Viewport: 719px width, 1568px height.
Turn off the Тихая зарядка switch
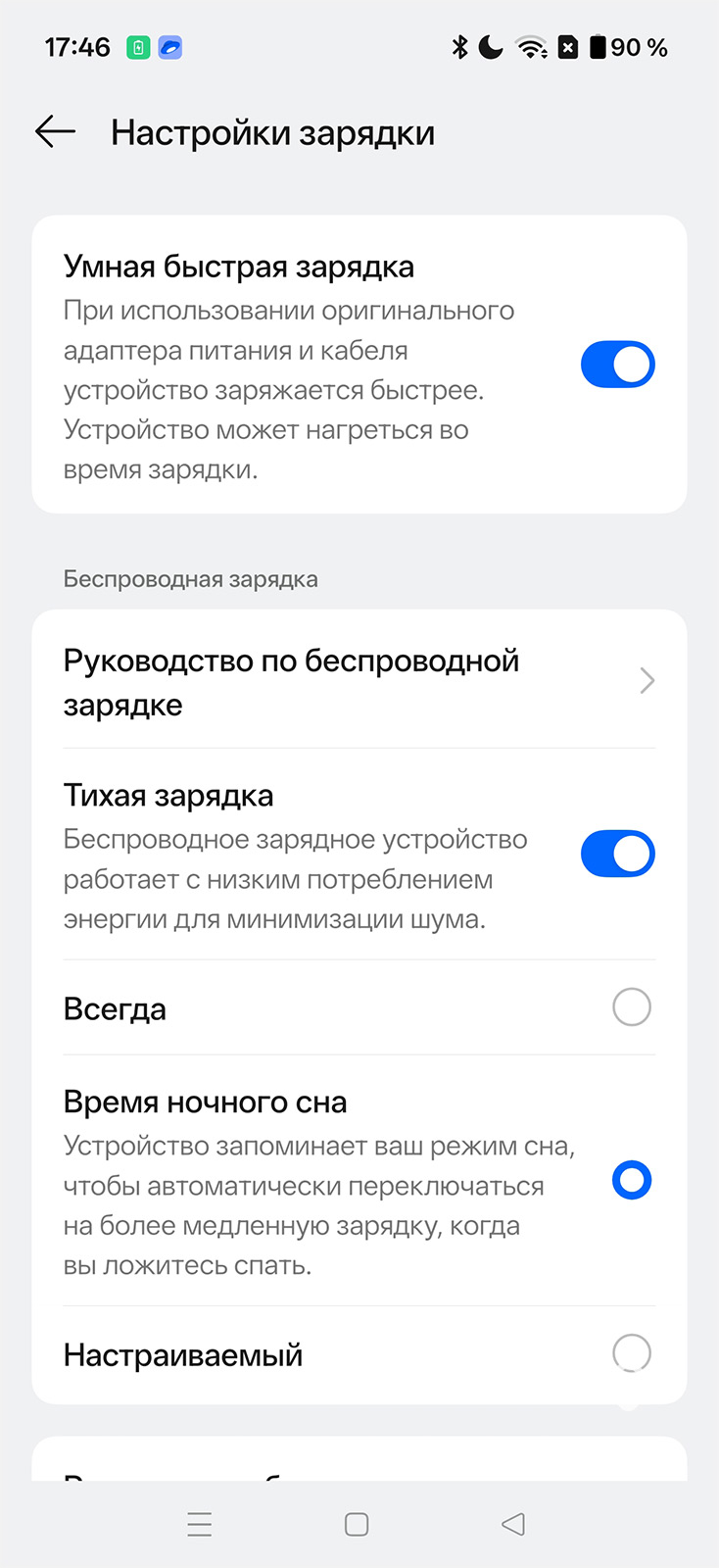coord(617,854)
